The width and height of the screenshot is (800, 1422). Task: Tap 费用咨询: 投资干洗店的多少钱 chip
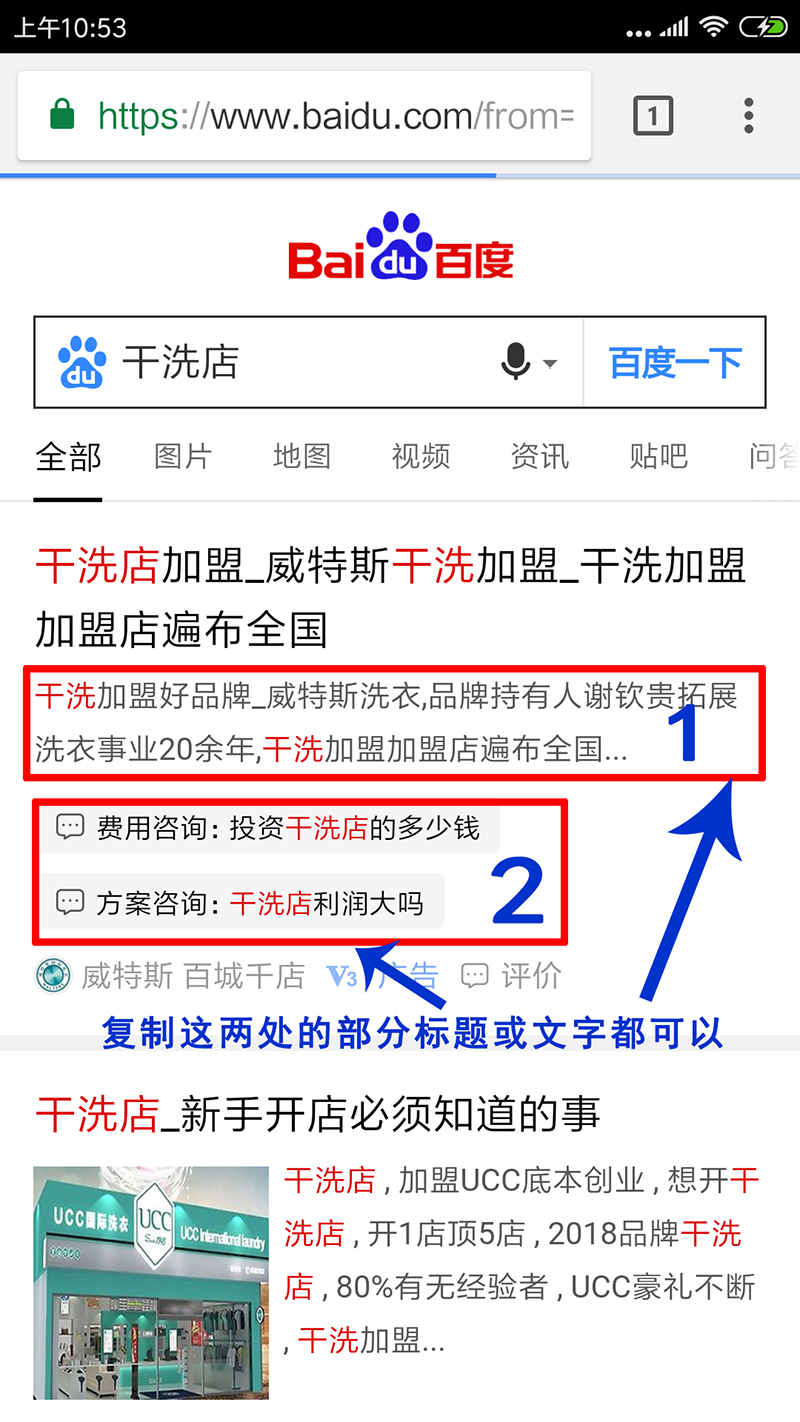[268, 828]
